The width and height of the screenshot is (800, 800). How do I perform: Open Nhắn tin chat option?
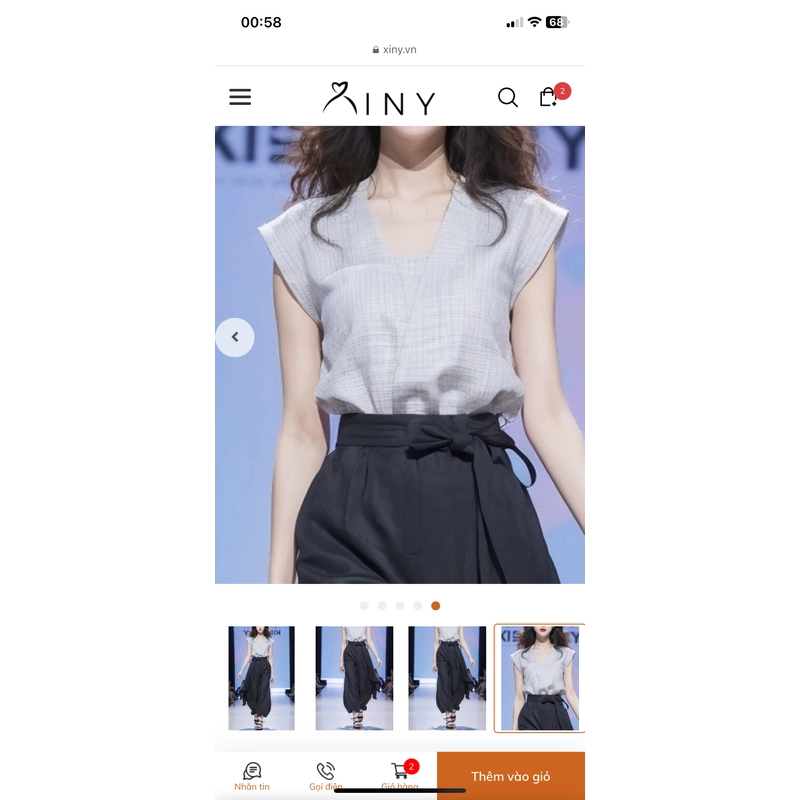tap(252, 775)
